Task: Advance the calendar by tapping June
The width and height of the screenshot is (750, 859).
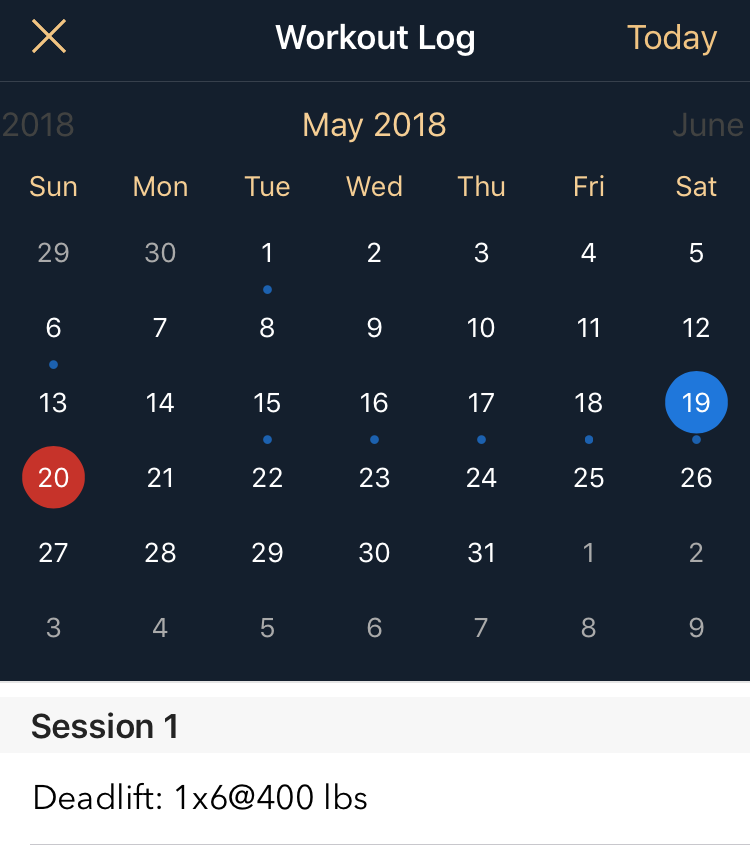Action: (x=708, y=124)
